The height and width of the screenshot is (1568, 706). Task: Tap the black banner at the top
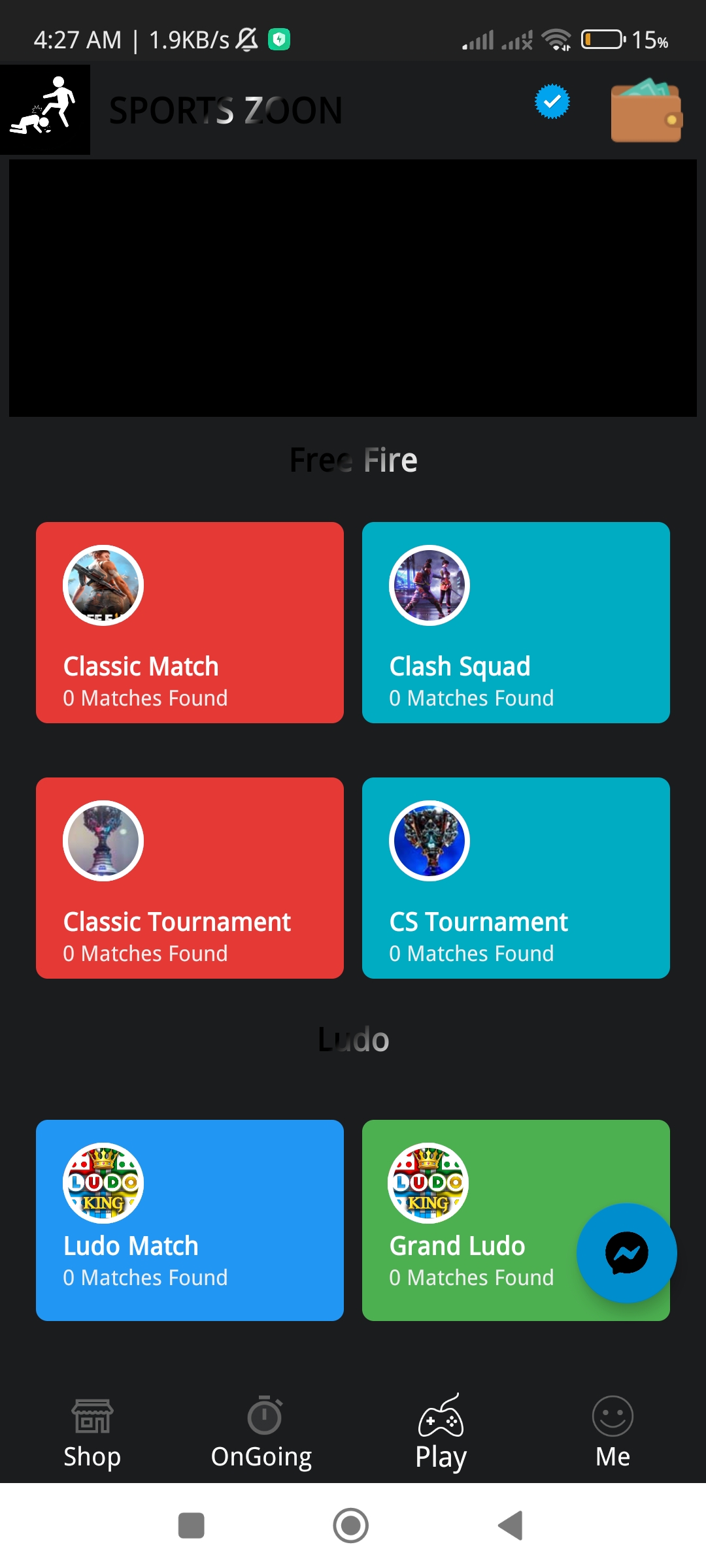click(353, 287)
